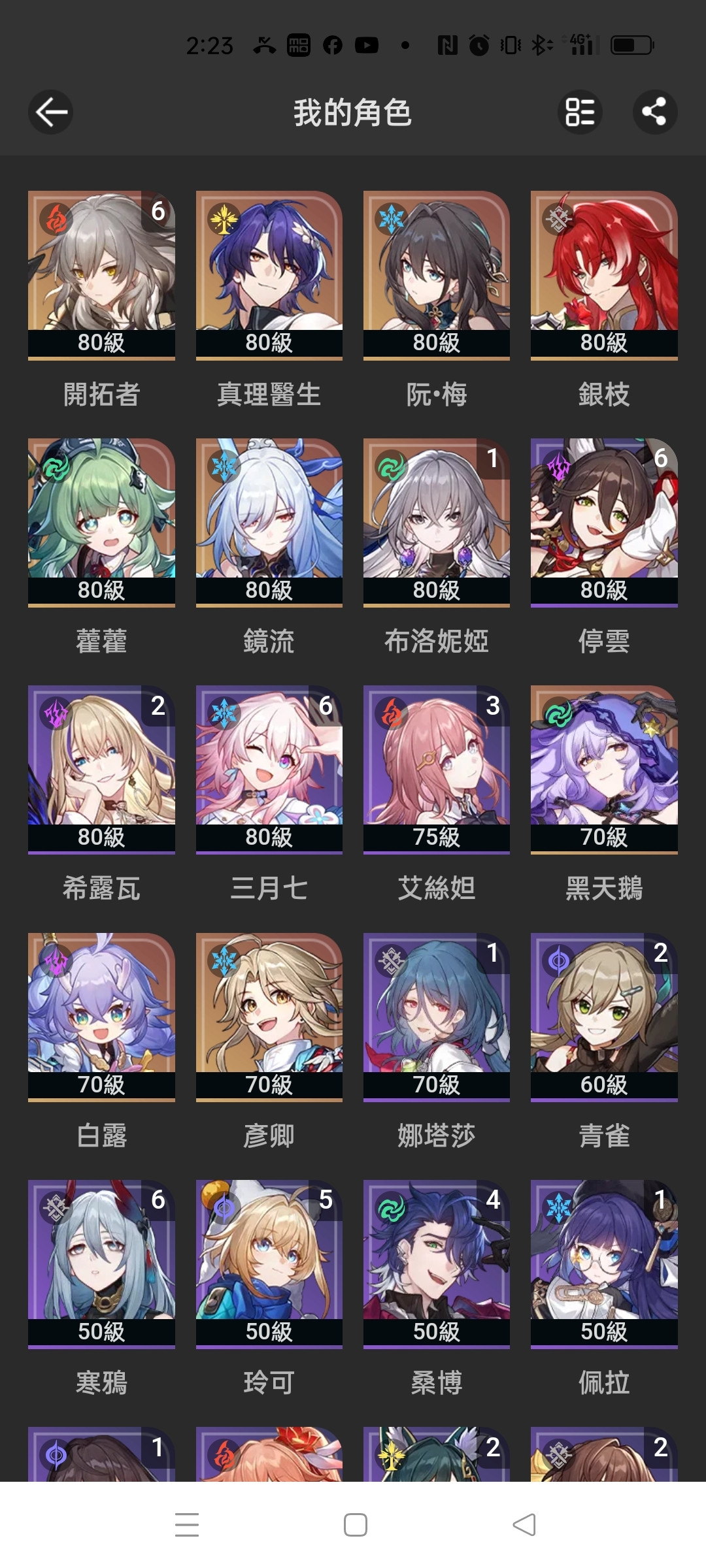Go back using the top-left arrow
Screen dimensions: 706x1568
[51, 112]
